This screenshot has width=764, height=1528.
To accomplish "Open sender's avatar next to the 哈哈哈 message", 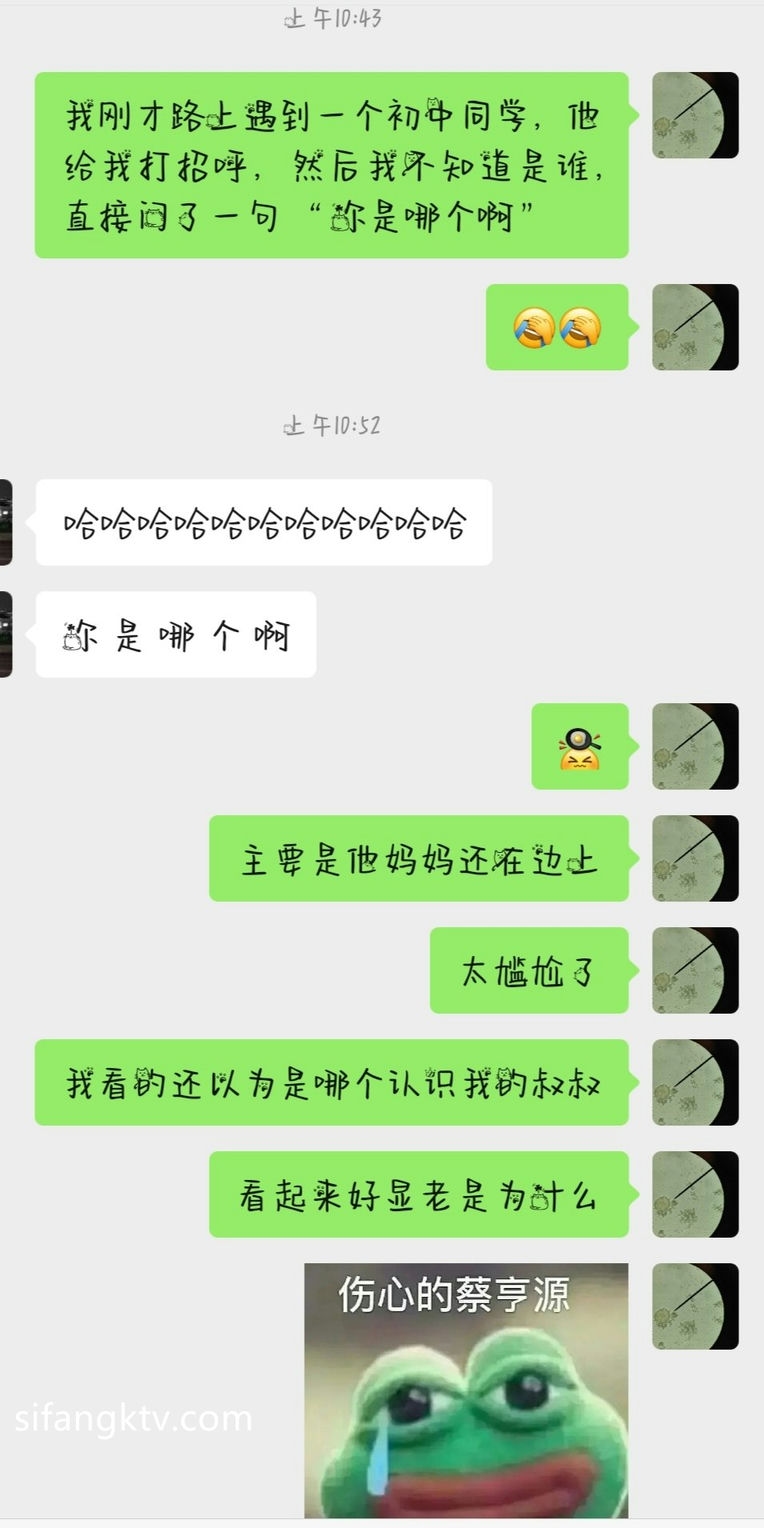I will (5, 522).
